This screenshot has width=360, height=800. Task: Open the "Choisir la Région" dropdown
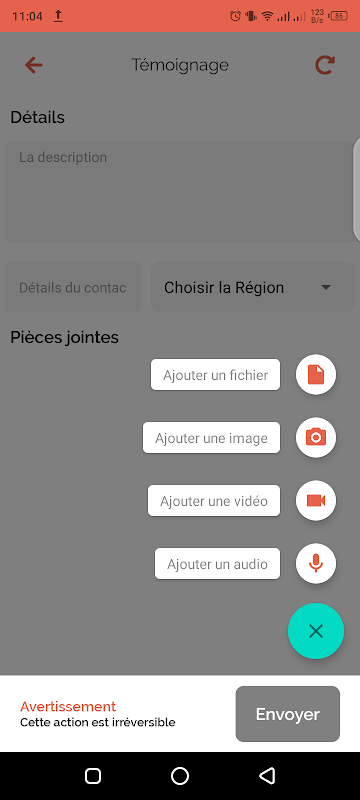click(x=253, y=287)
